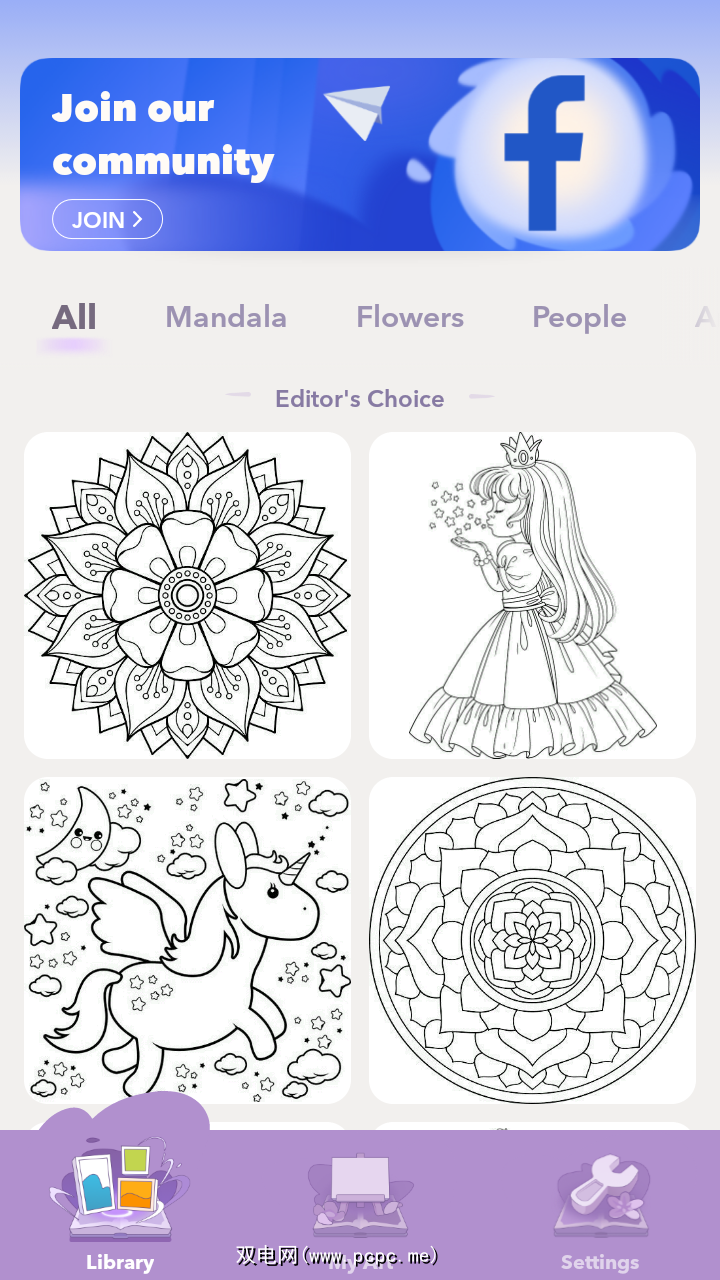Tap the JOIN button on community banner

[x=107, y=220]
